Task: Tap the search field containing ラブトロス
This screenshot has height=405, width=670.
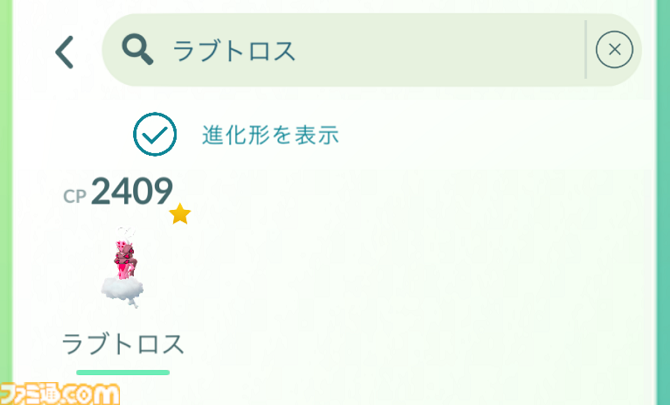Action: pyautogui.click(x=340, y=50)
